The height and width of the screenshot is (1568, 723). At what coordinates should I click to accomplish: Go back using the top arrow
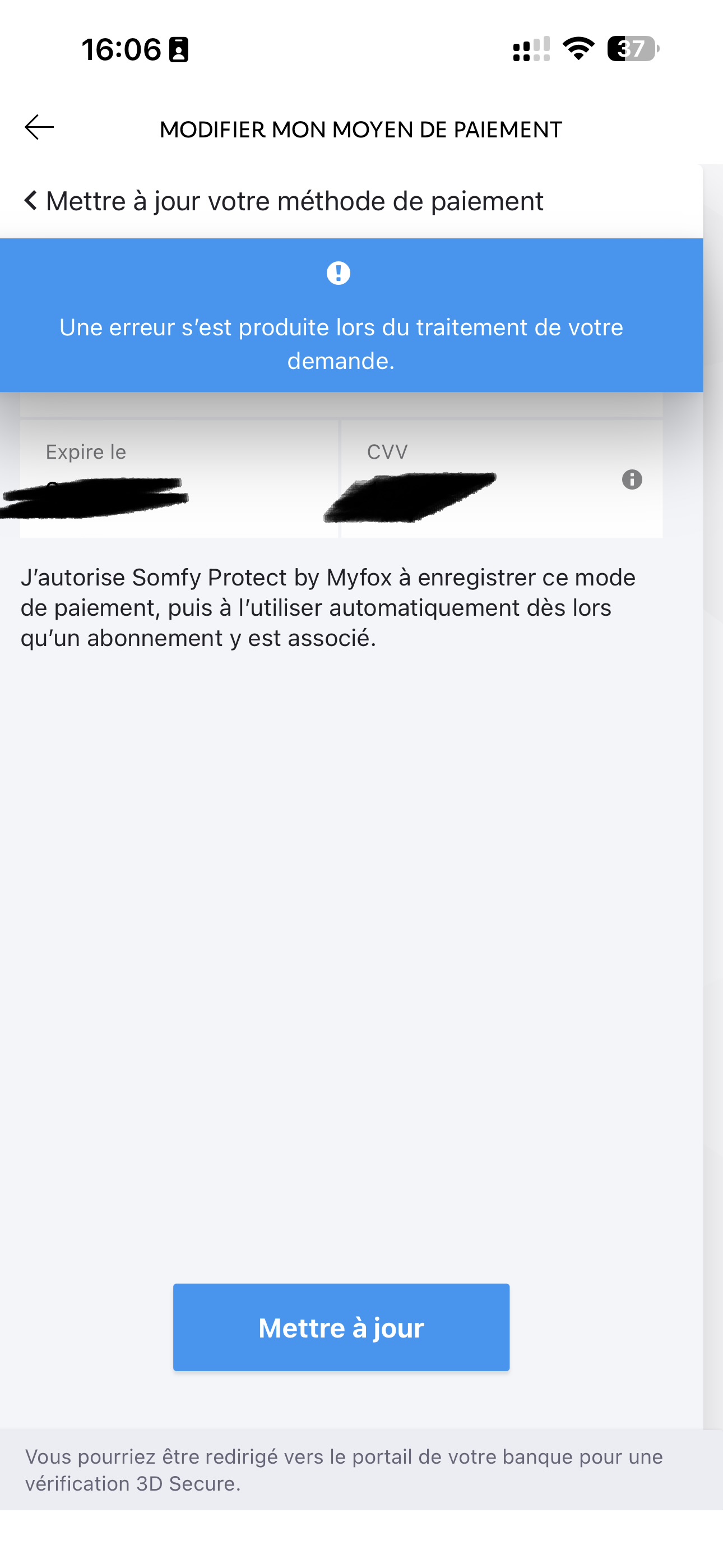pyautogui.click(x=40, y=127)
